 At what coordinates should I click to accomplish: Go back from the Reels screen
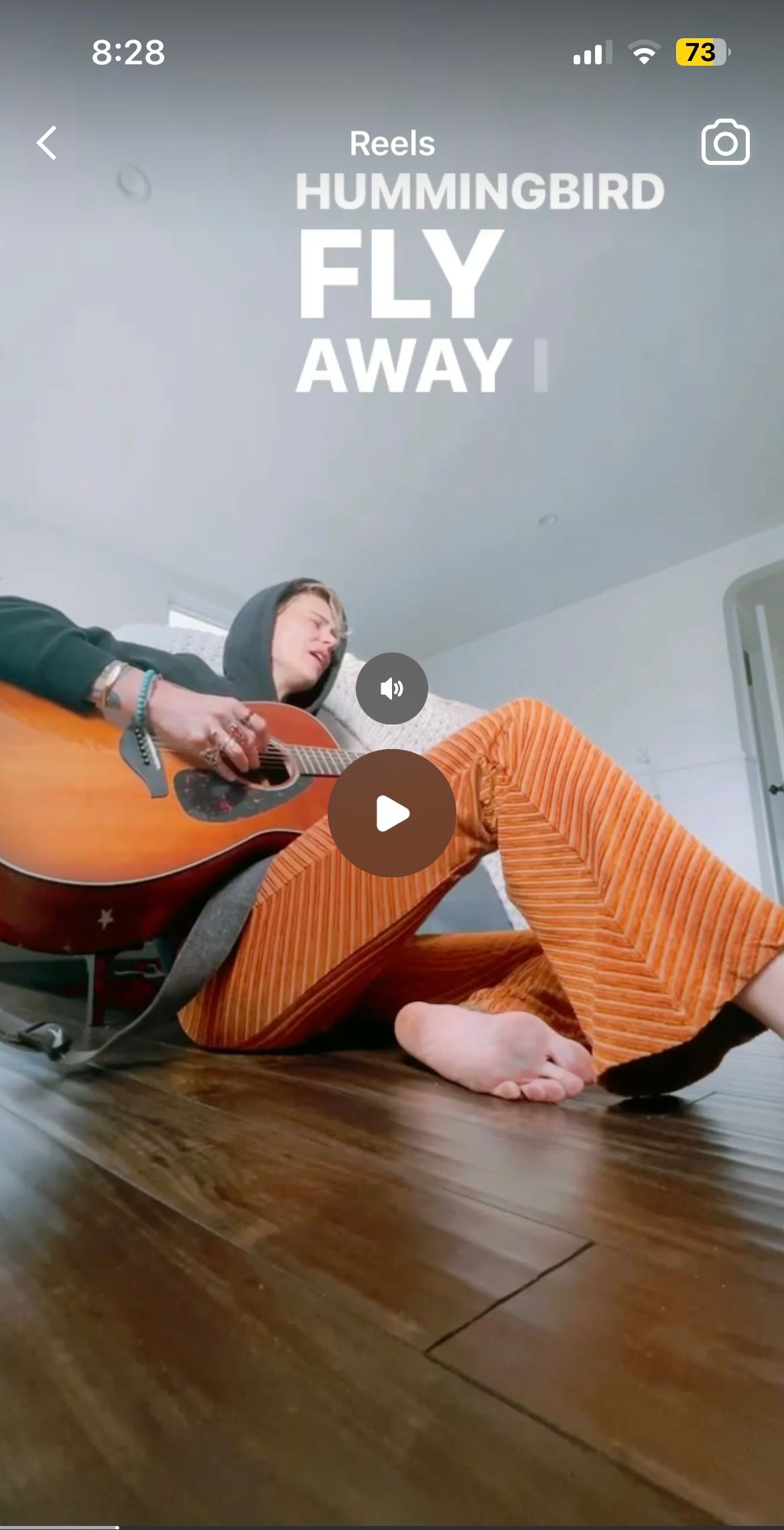47,143
